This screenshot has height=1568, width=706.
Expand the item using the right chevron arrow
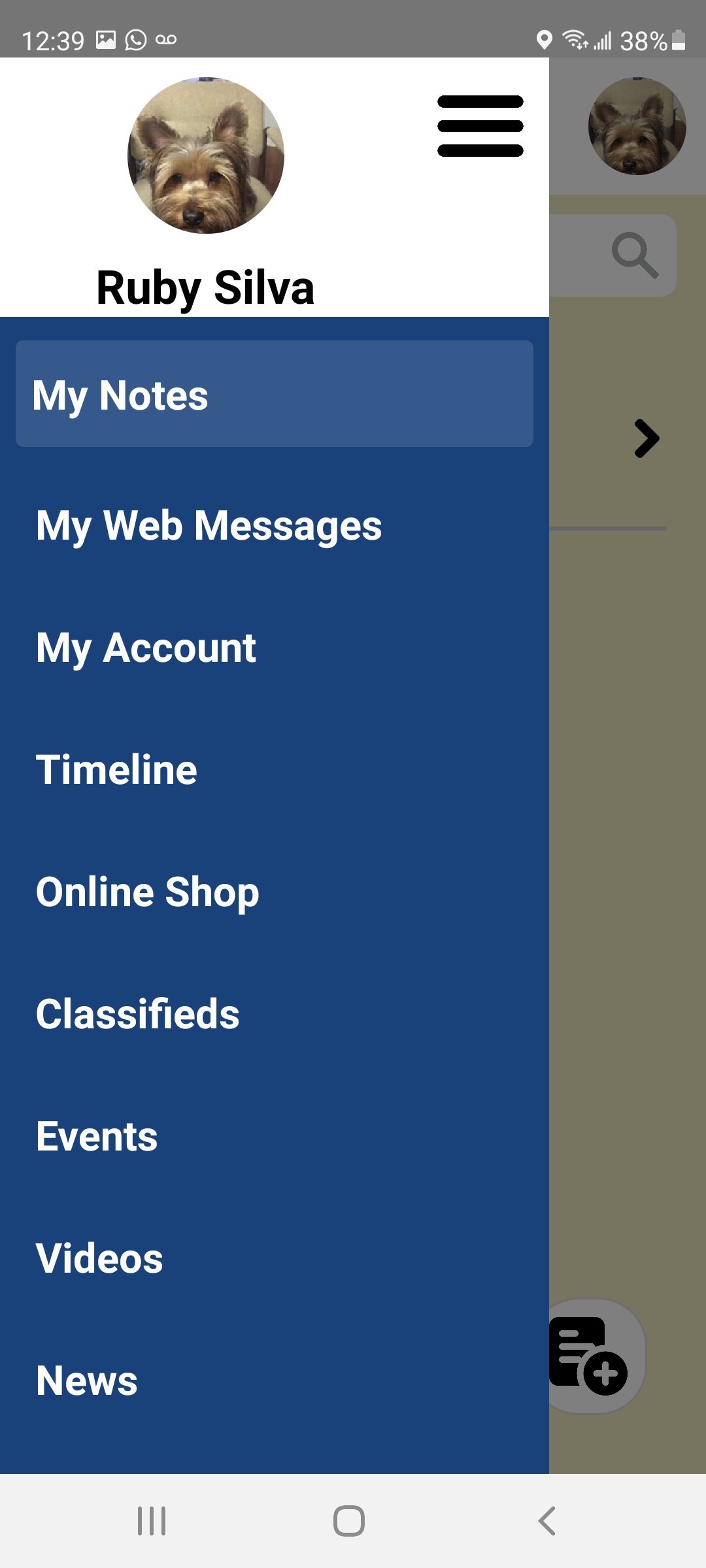click(x=646, y=438)
